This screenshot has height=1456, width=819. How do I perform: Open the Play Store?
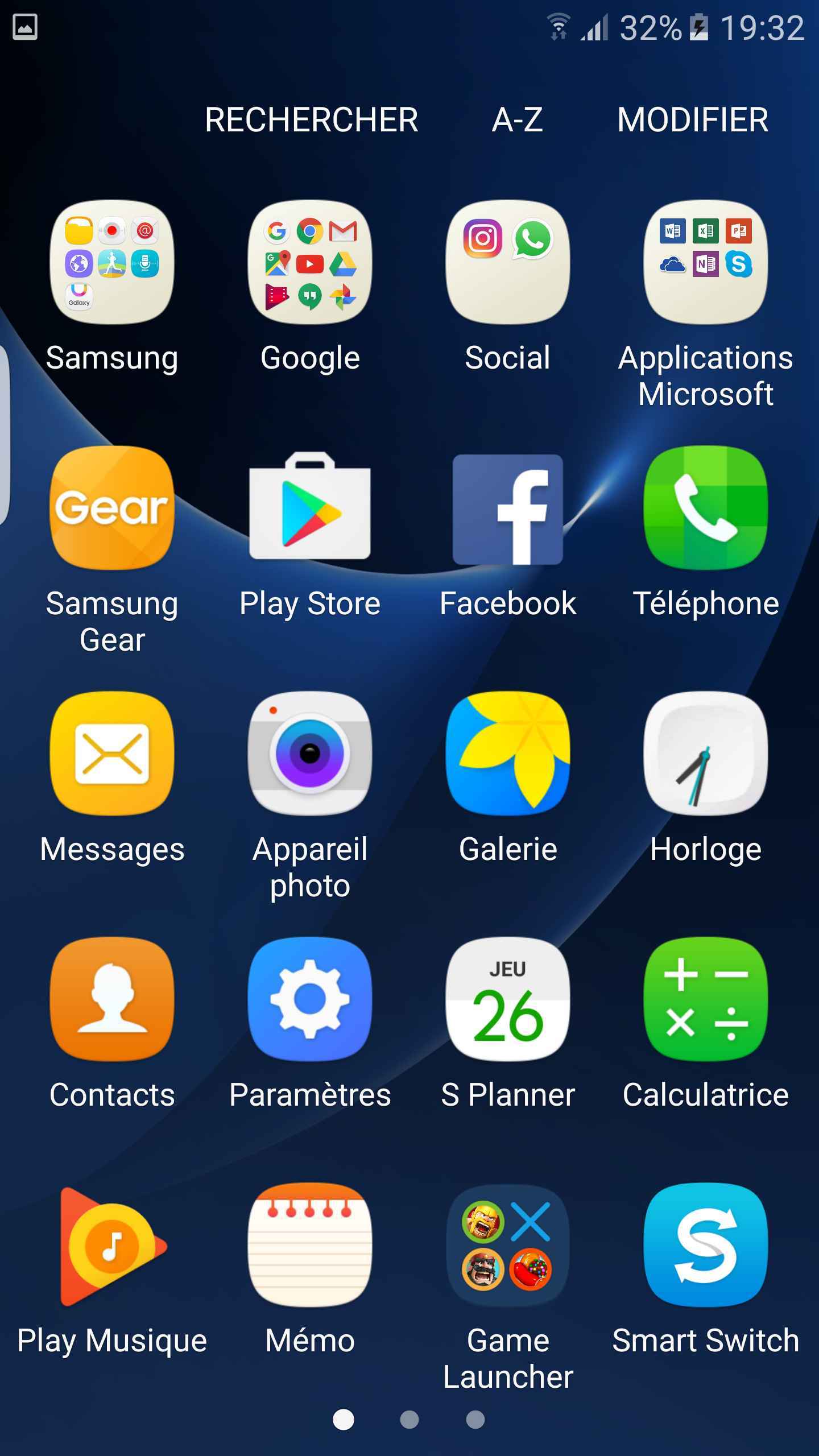pos(310,508)
